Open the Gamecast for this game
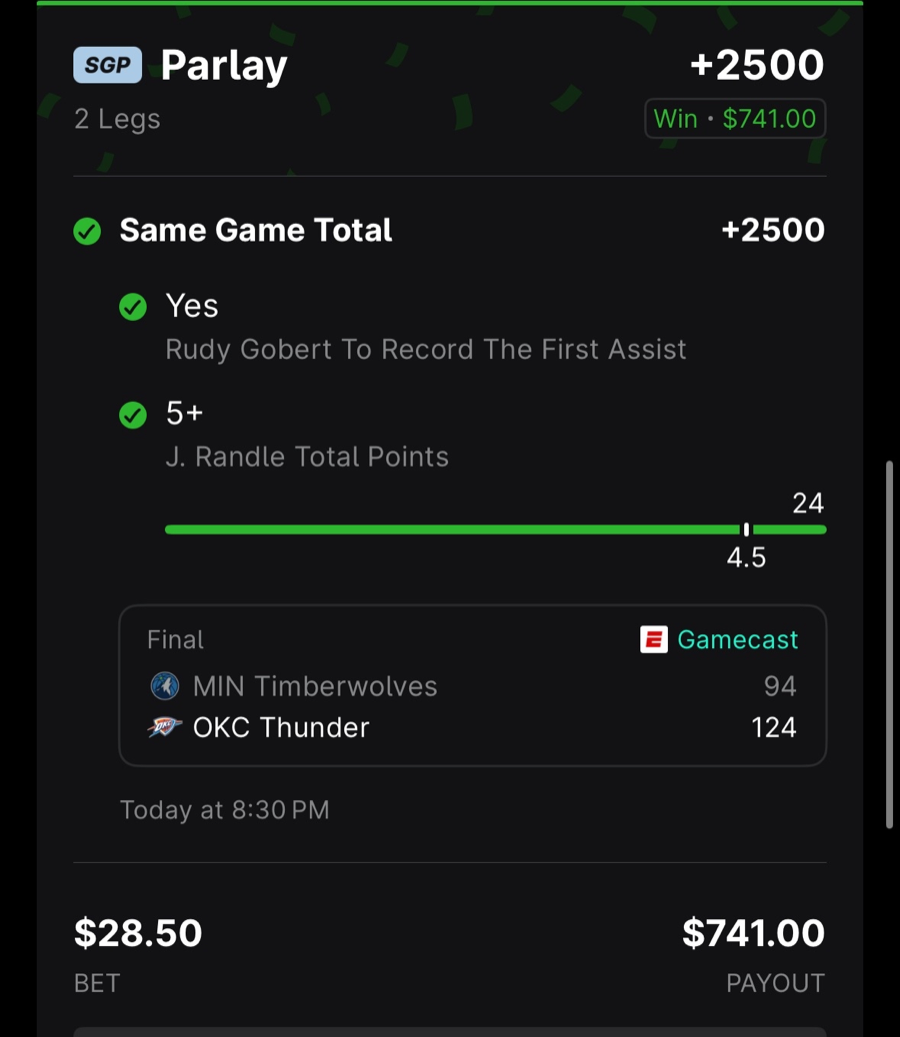 click(737, 639)
